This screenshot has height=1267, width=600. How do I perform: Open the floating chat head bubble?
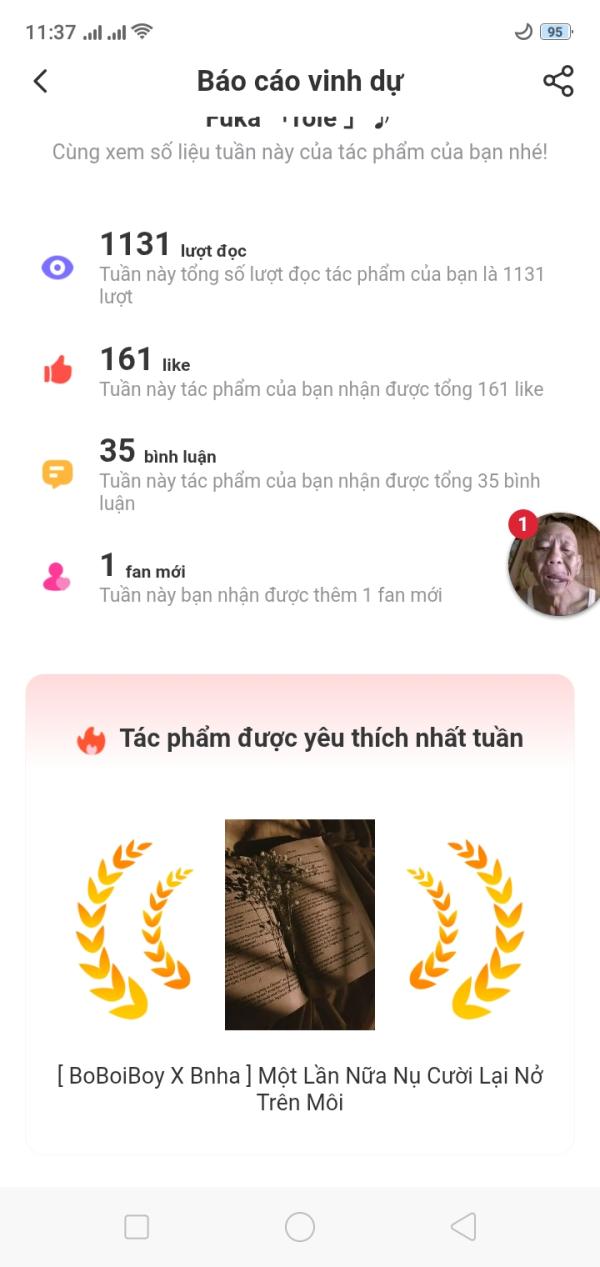point(555,565)
